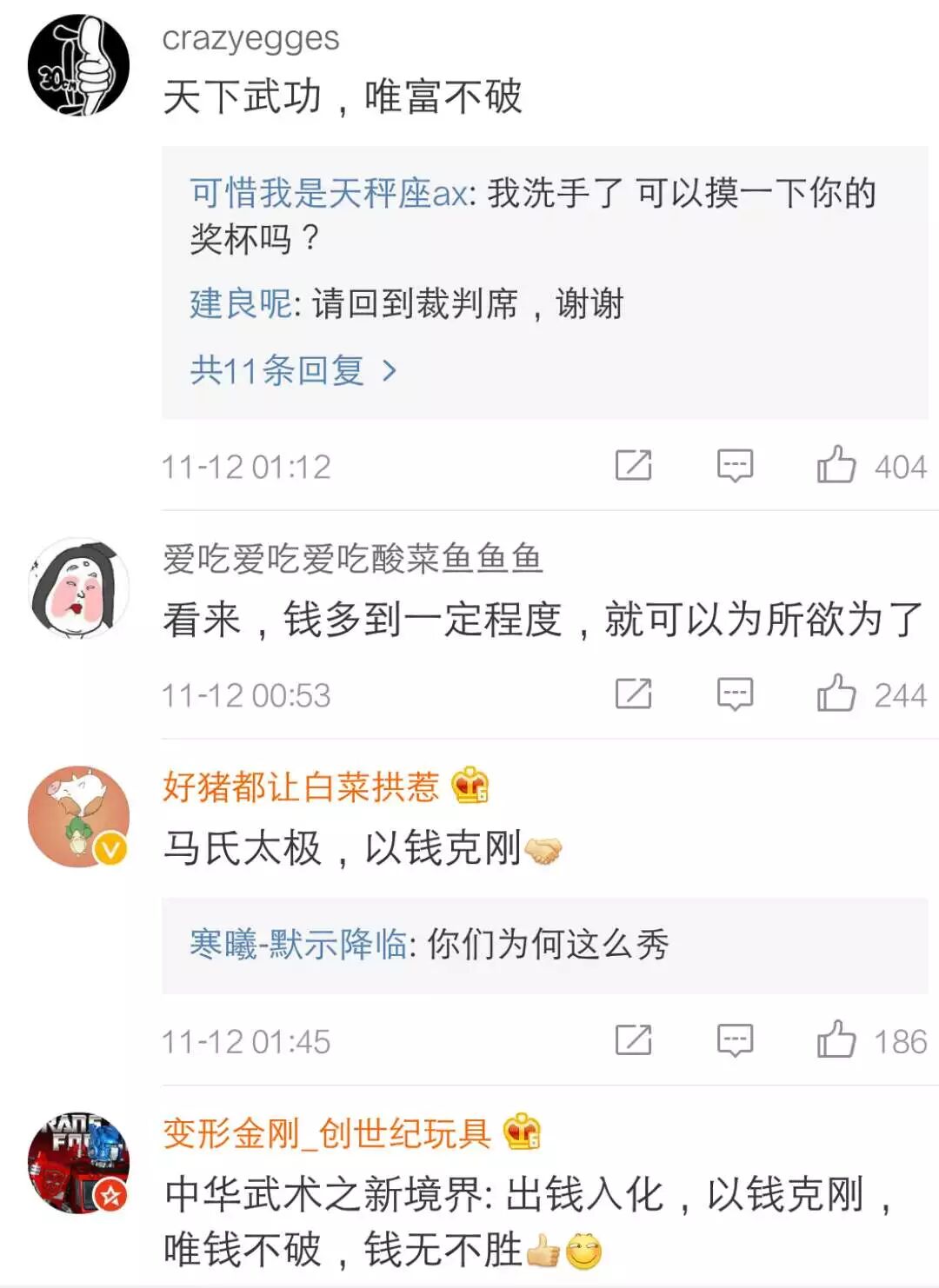Open username 好猪都让白菜拱惹
The width and height of the screenshot is (939, 1288).
click(301, 787)
